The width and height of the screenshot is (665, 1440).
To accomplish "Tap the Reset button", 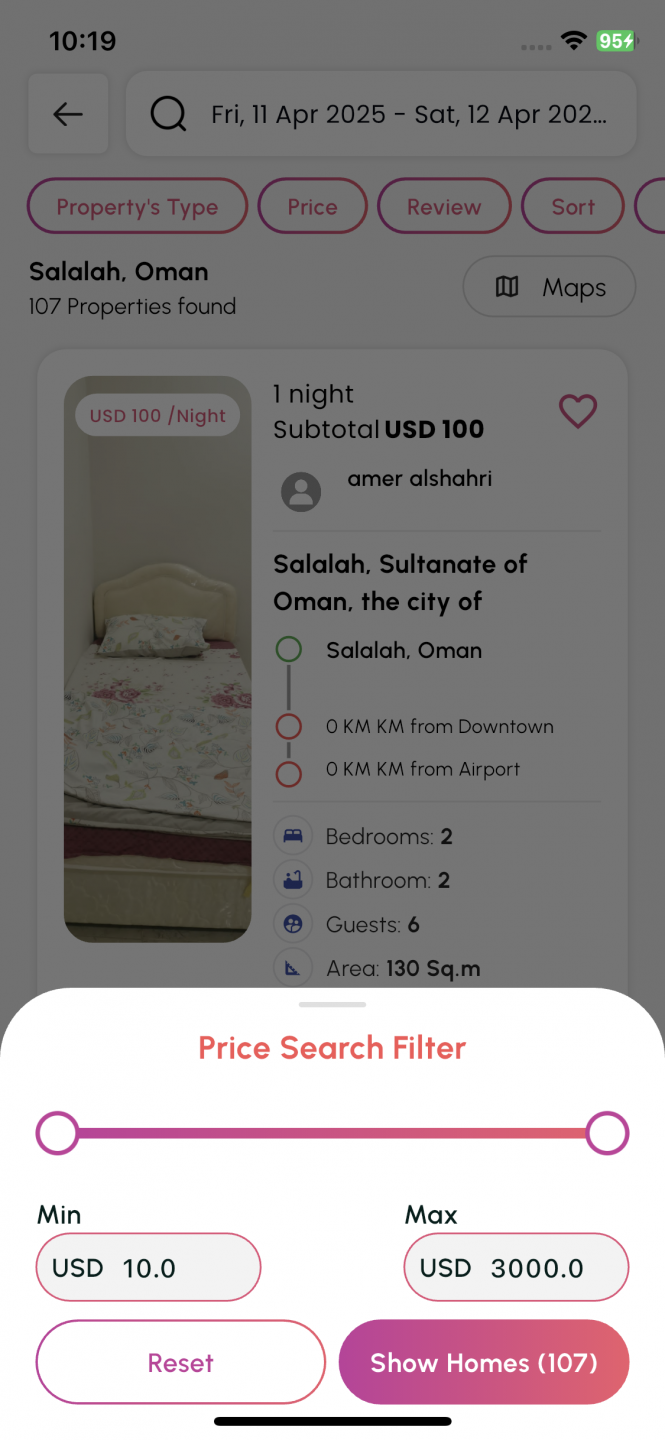I will [181, 1362].
